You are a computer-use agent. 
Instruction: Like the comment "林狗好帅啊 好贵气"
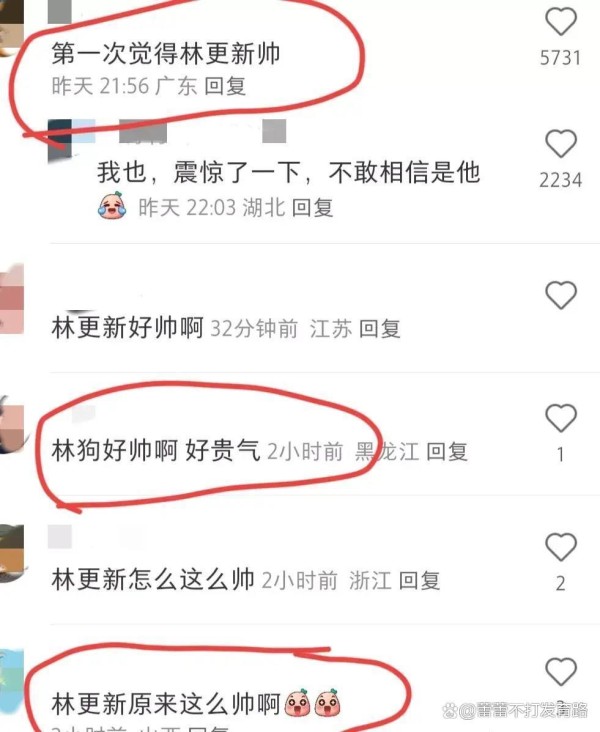click(x=561, y=418)
